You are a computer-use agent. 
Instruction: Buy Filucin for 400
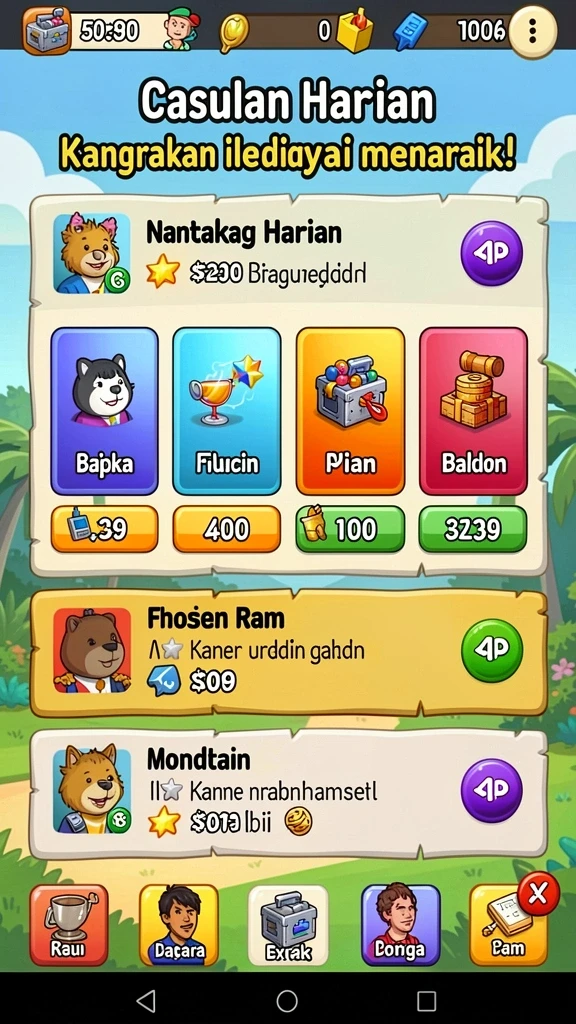point(227,529)
